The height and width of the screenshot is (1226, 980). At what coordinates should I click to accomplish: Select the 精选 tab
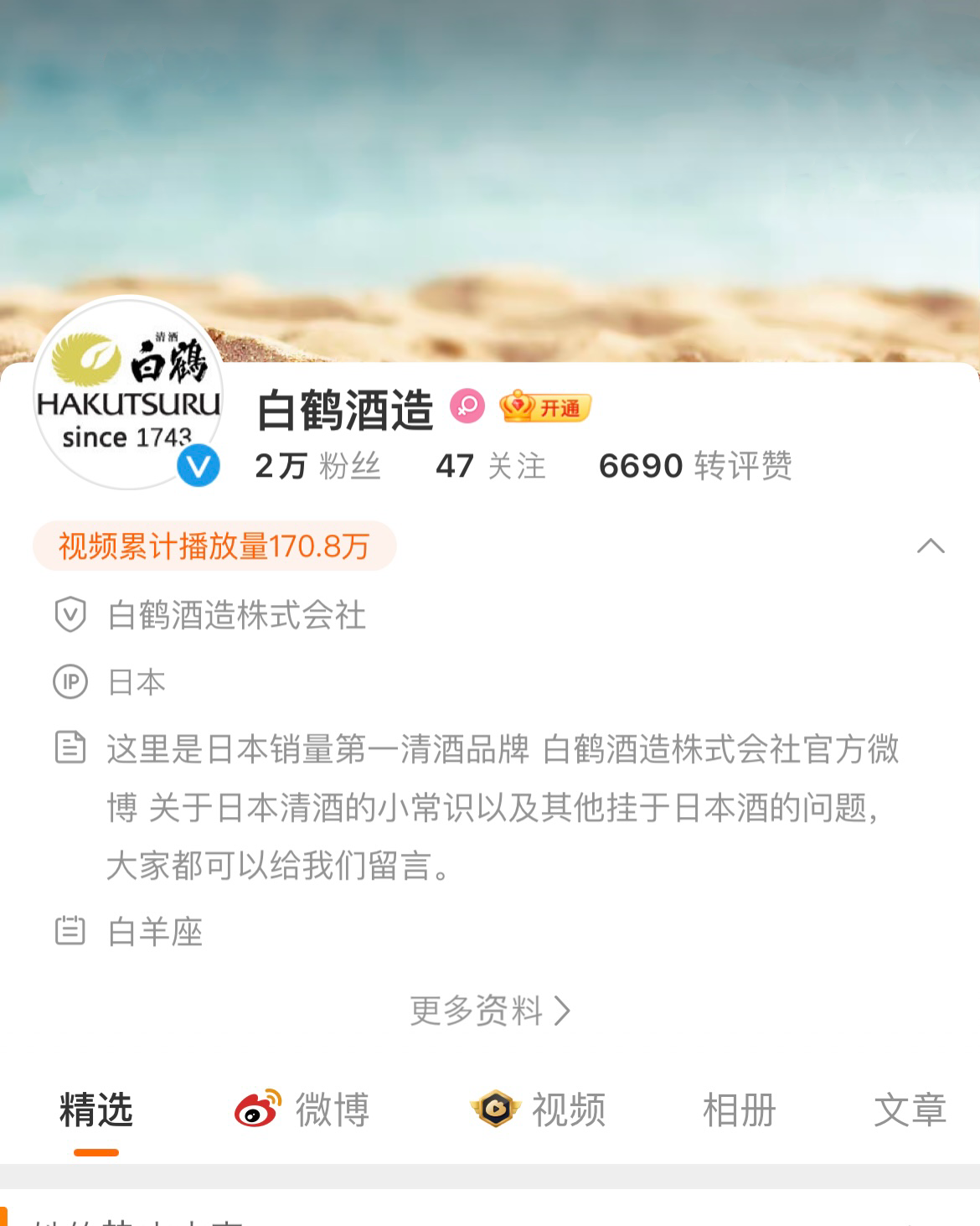[x=96, y=1110]
